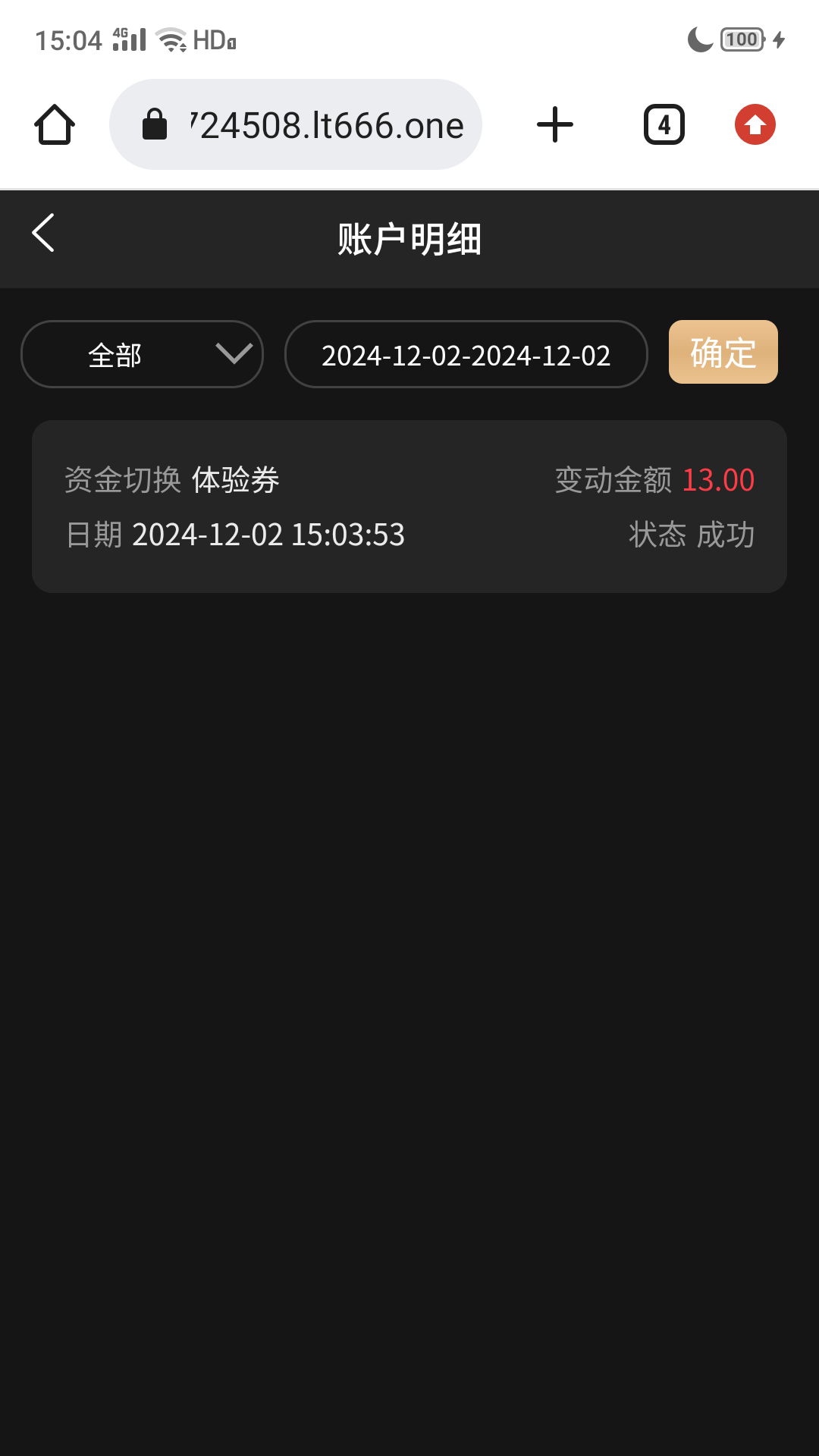The image size is (819, 1456).
Task: Open the browser home page button
Action: pyautogui.click(x=55, y=124)
